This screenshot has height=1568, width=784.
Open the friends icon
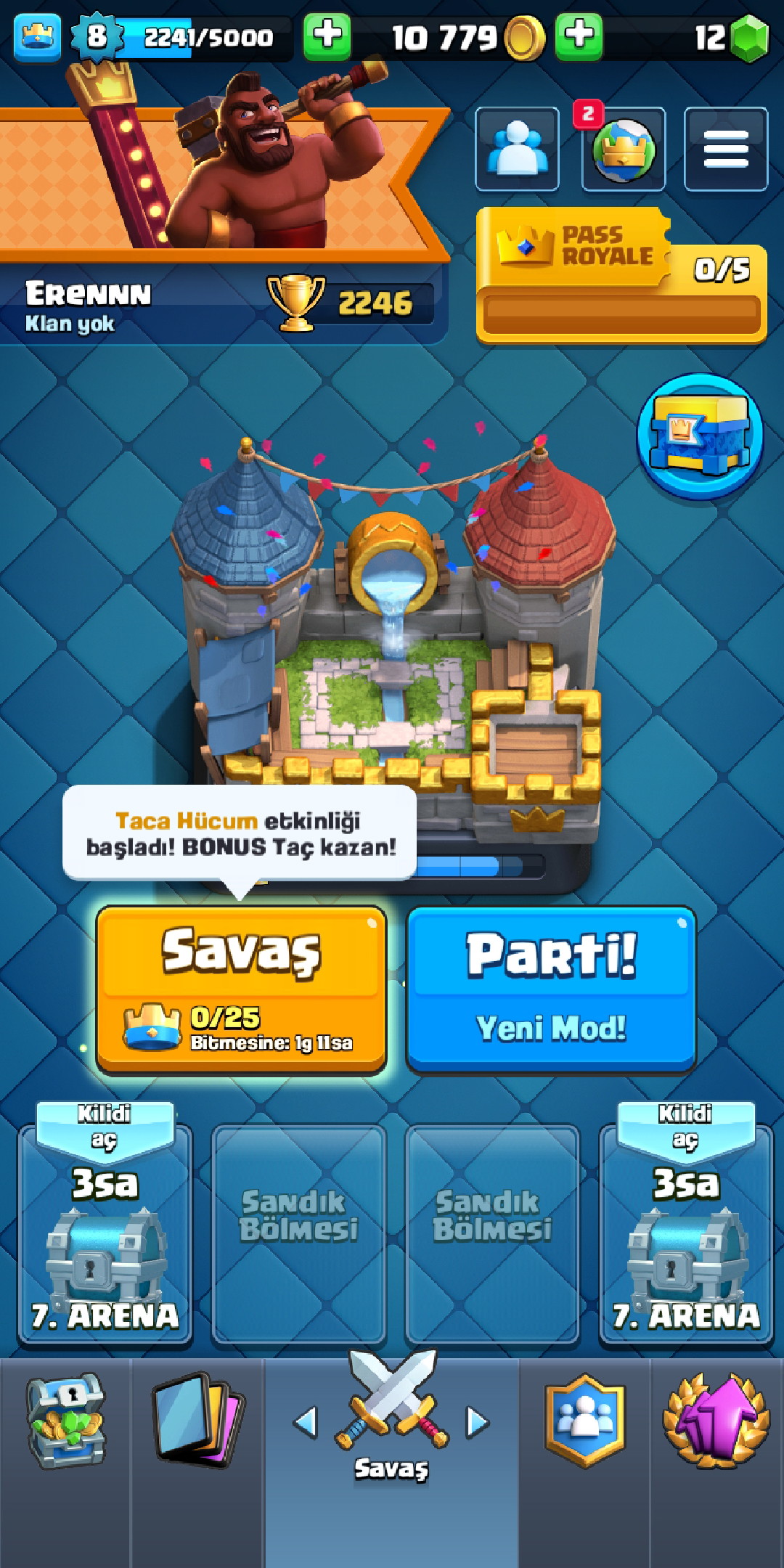[x=517, y=149]
